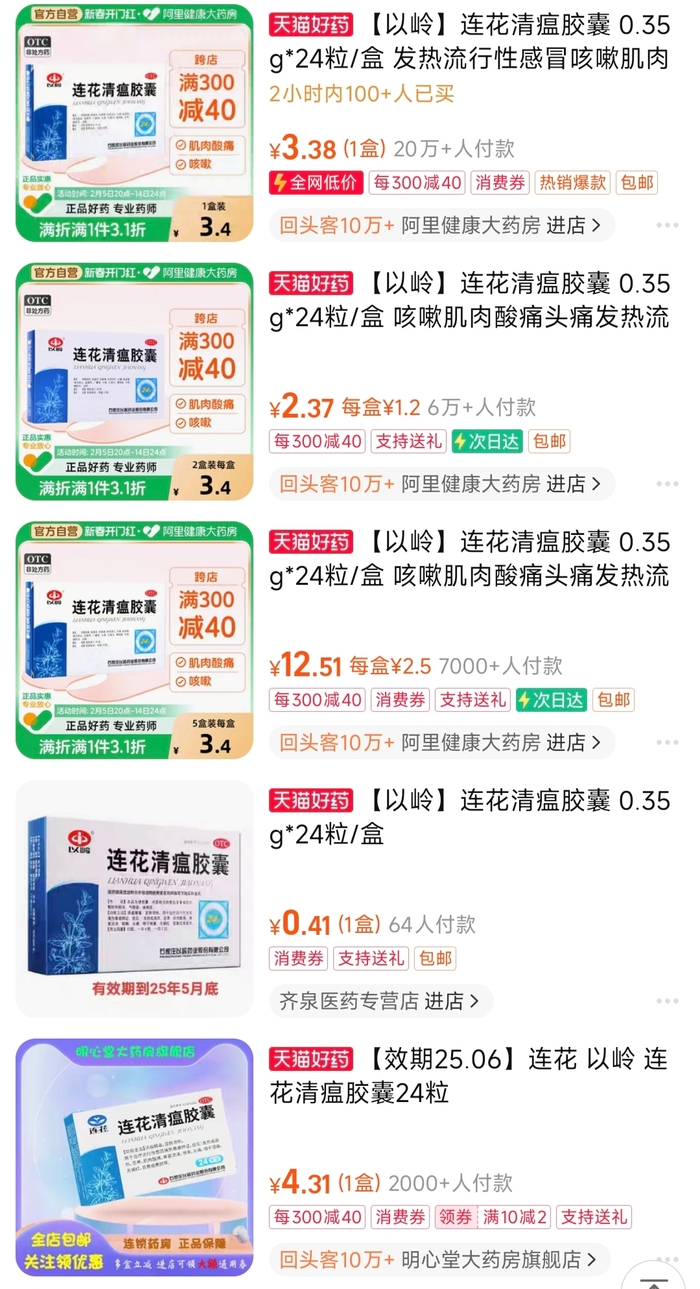700x1289 pixels.
Task: Enter 阿里健康大药房 store from the ¥2.37 listing
Action: pos(442,484)
